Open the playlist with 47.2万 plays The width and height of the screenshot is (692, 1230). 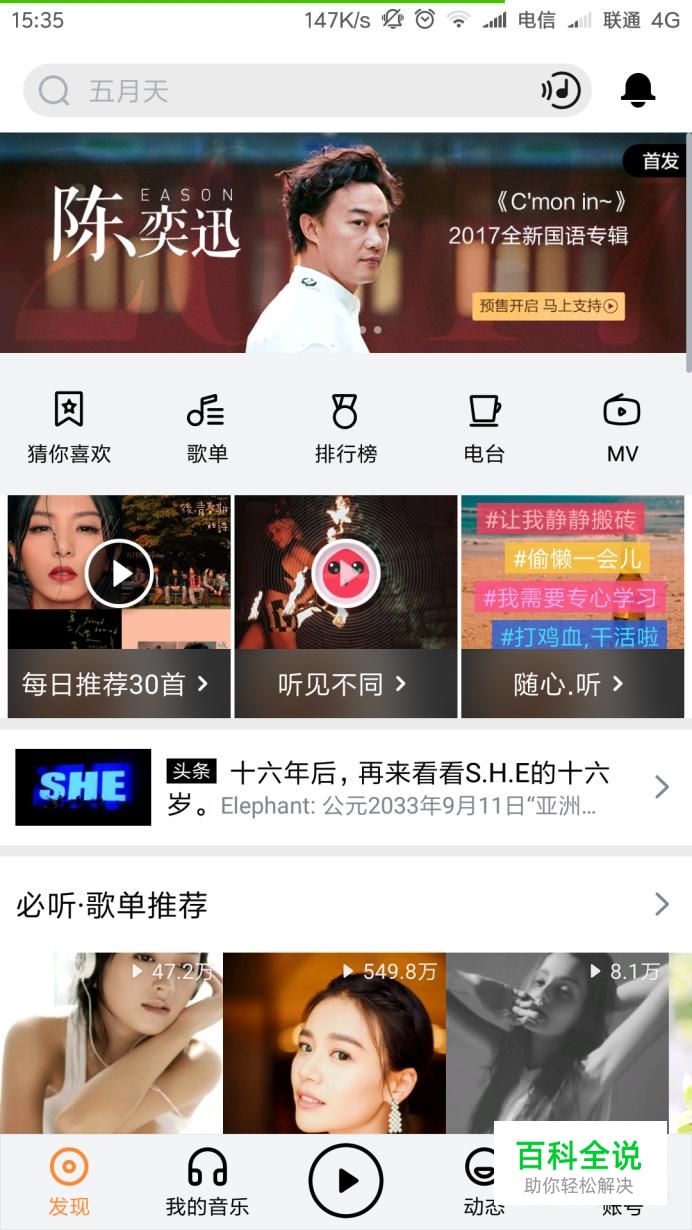pyautogui.click(x=111, y=1042)
